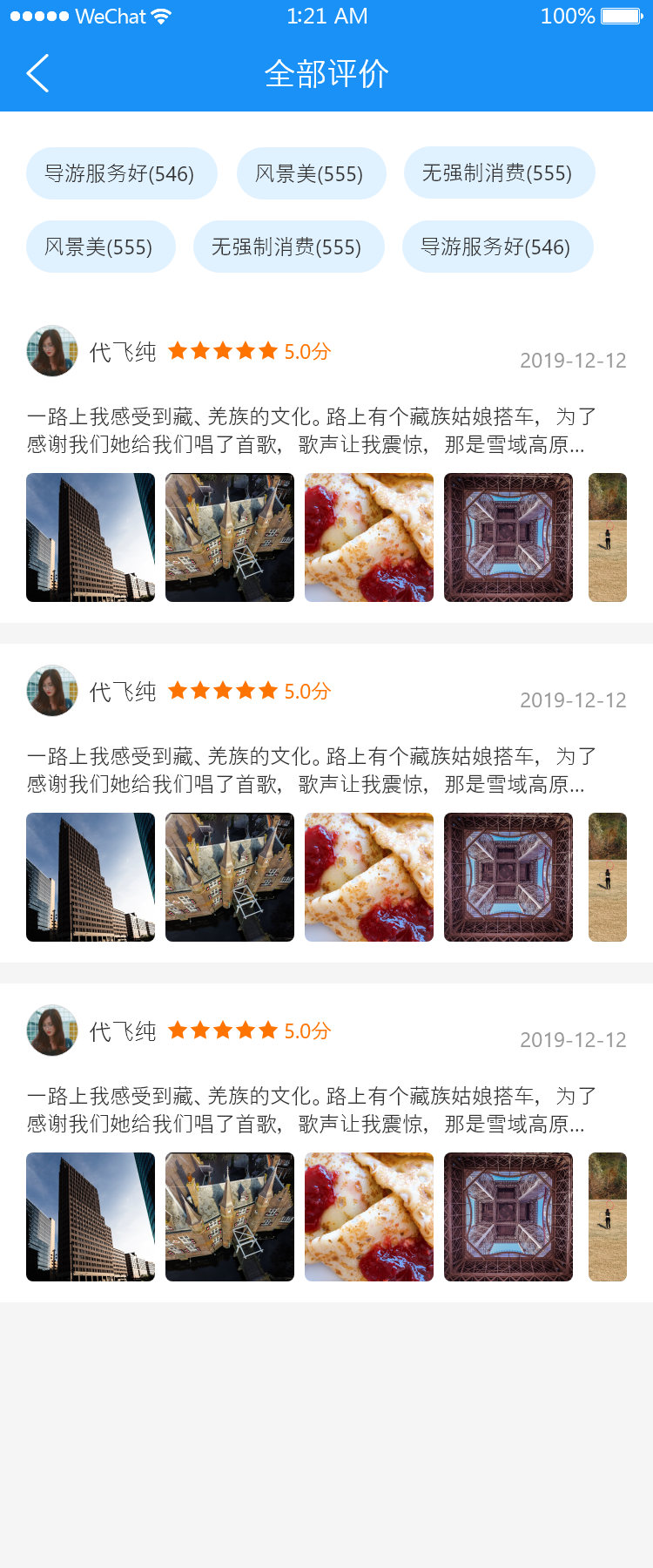View the Eiffel Tower photo in the second review
Screen dimensions: 653x1568
tap(508, 877)
